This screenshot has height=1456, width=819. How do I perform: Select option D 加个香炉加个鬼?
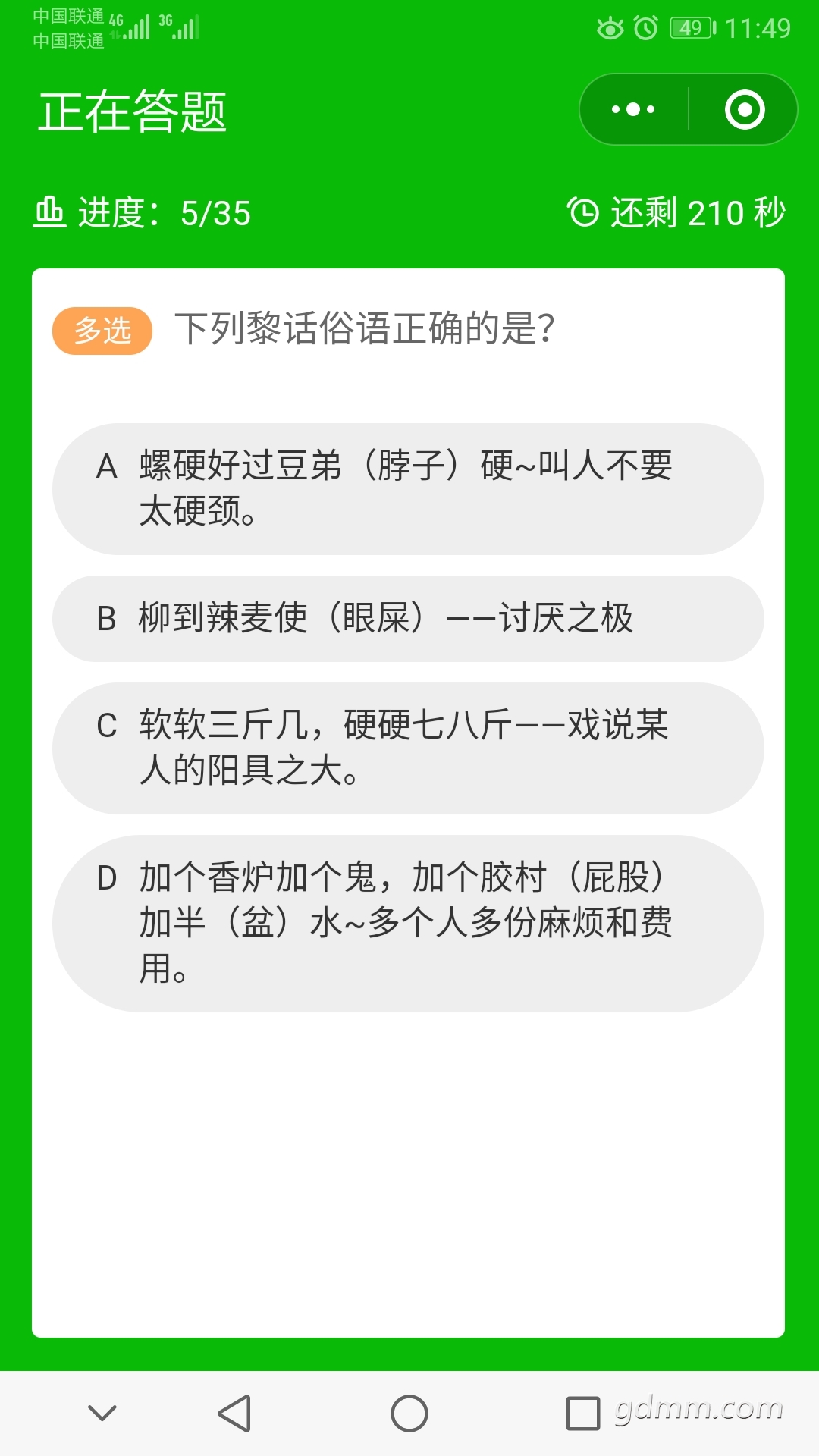pos(408,924)
